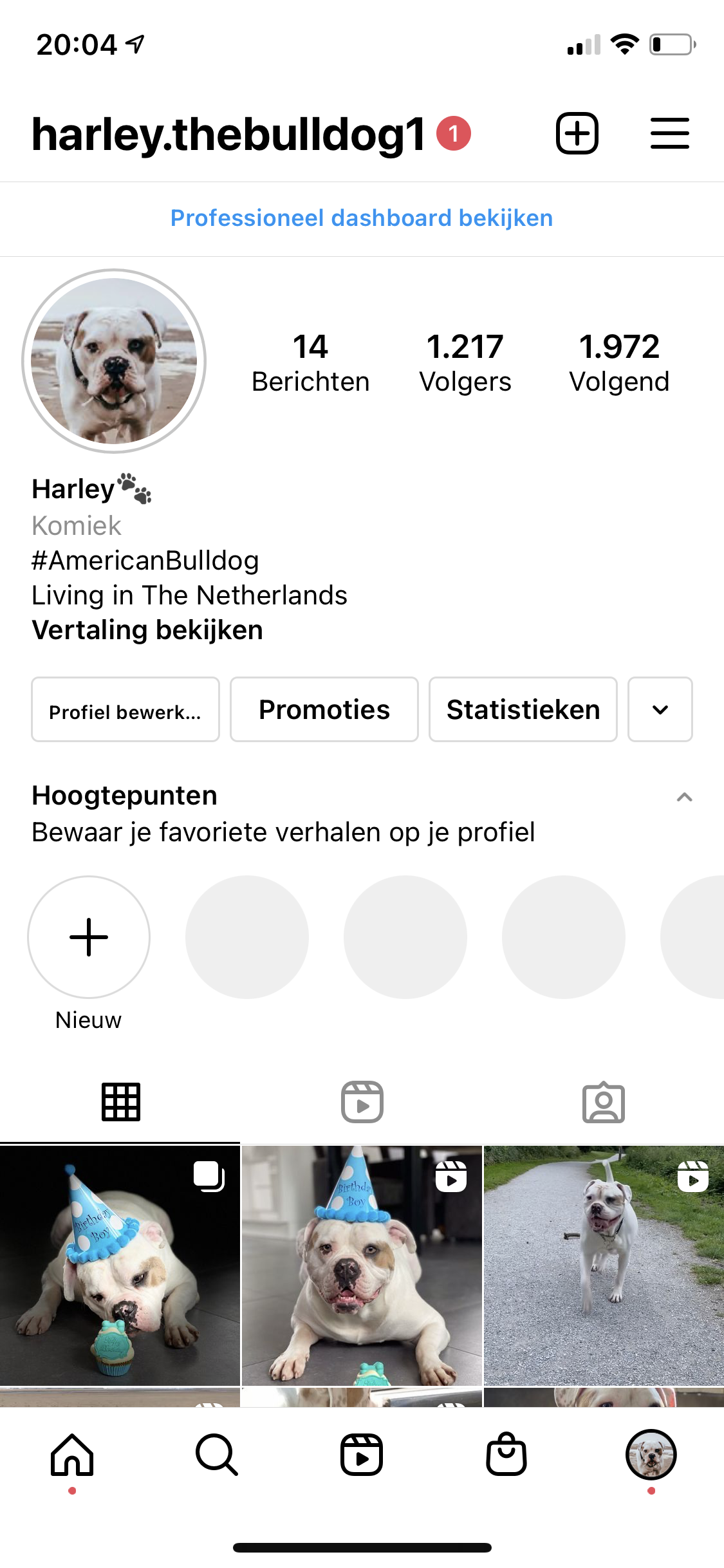Create a new highlight with Nieuw

click(x=88, y=938)
